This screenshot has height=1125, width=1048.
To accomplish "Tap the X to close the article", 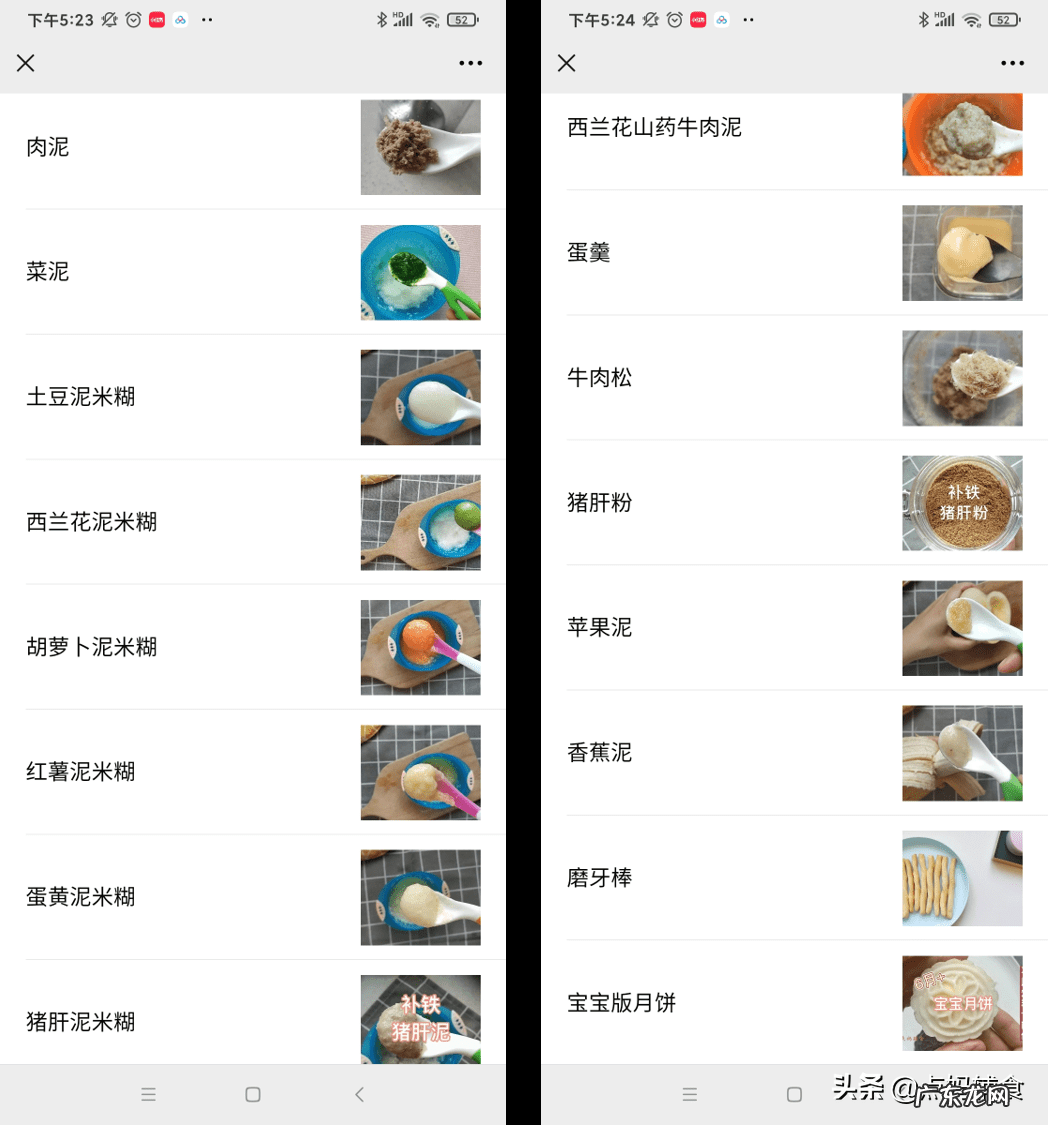I will point(25,63).
